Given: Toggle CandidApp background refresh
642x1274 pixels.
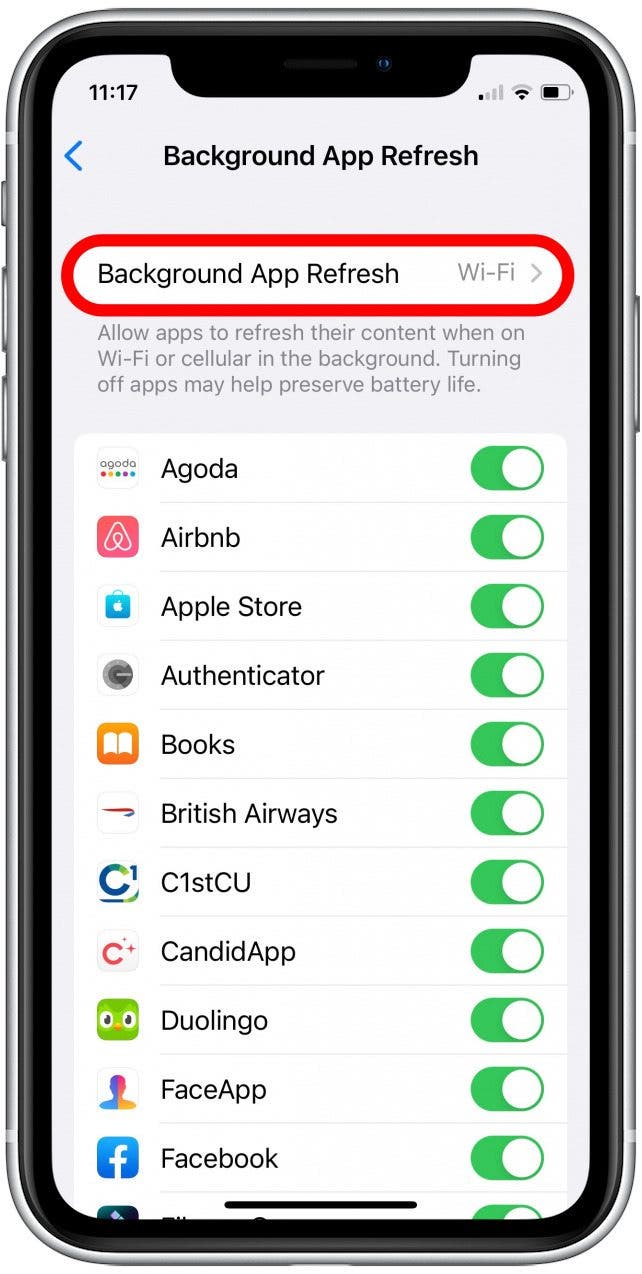Looking at the screenshot, I should pyautogui.click(x=507, y=952).
